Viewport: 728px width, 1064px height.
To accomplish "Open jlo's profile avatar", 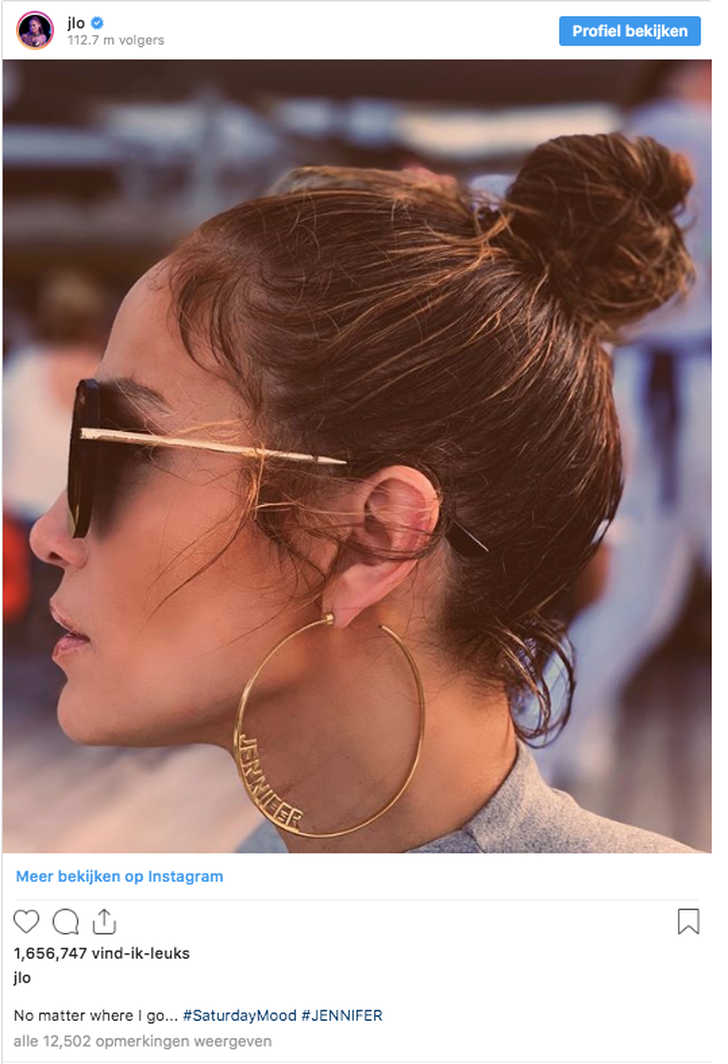I will (35, 31).
